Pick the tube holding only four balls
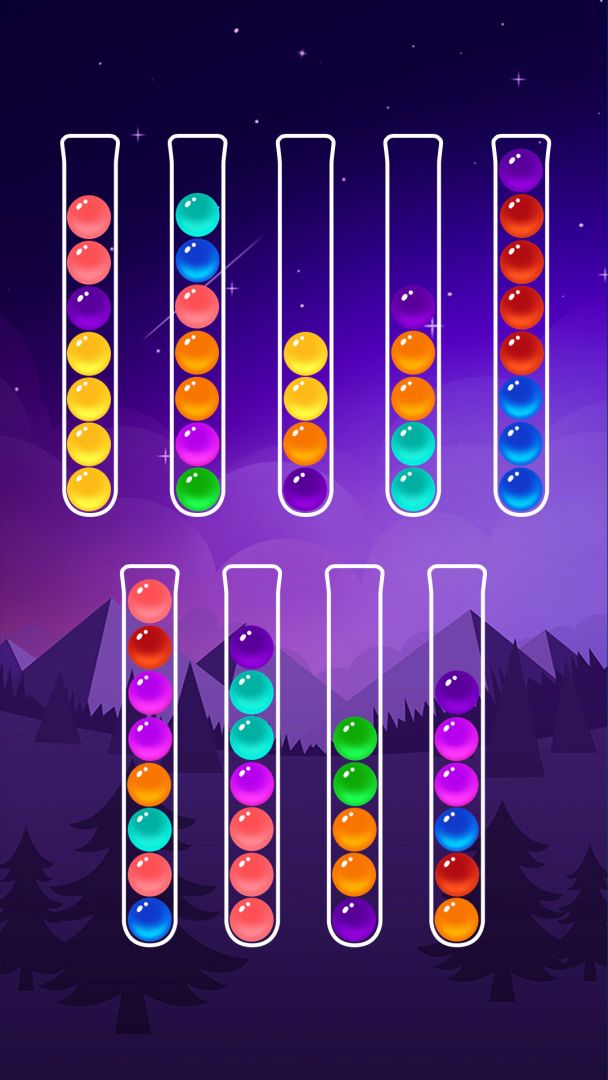Image resolution: width=608 pixels, height=1080 pixels. pos(305,330)
